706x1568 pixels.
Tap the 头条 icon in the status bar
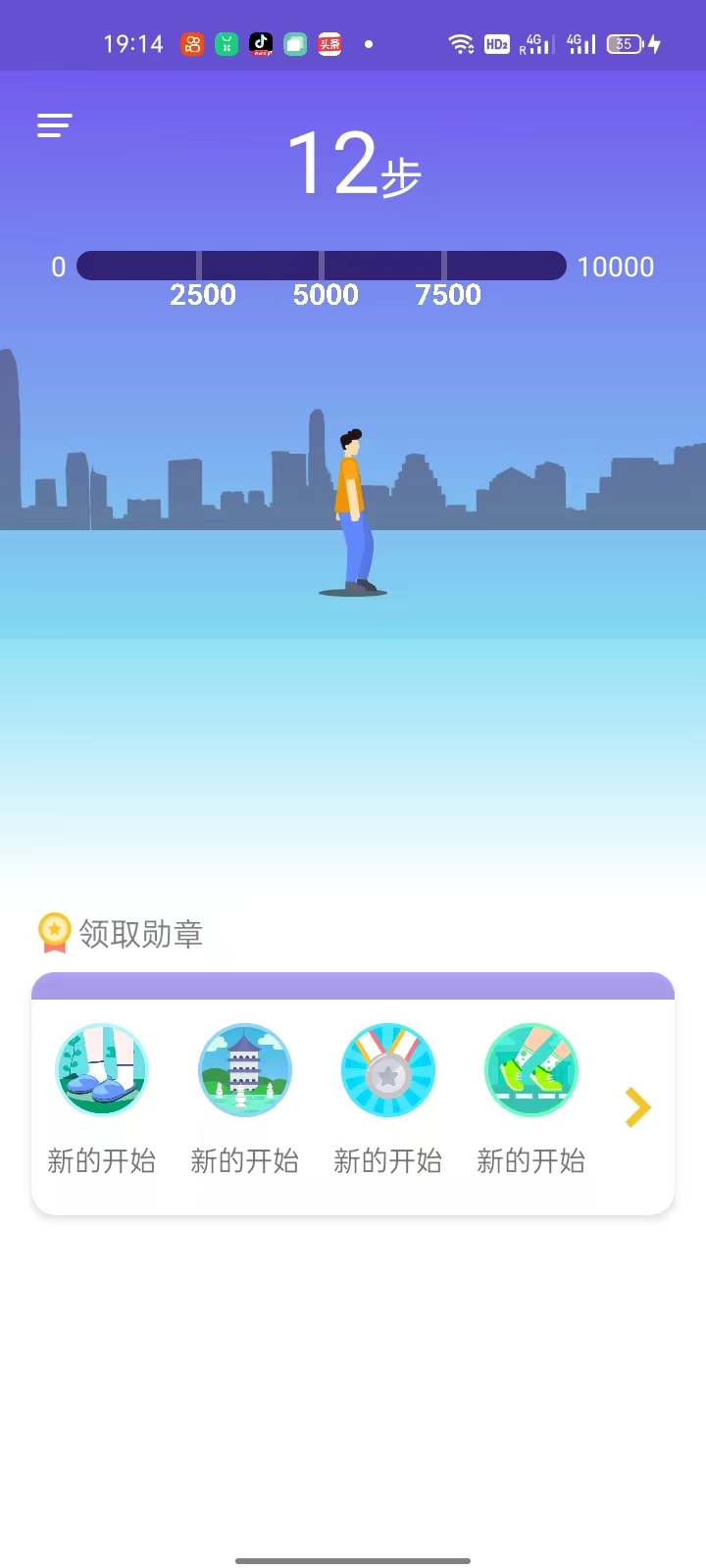tap(329, 43)
